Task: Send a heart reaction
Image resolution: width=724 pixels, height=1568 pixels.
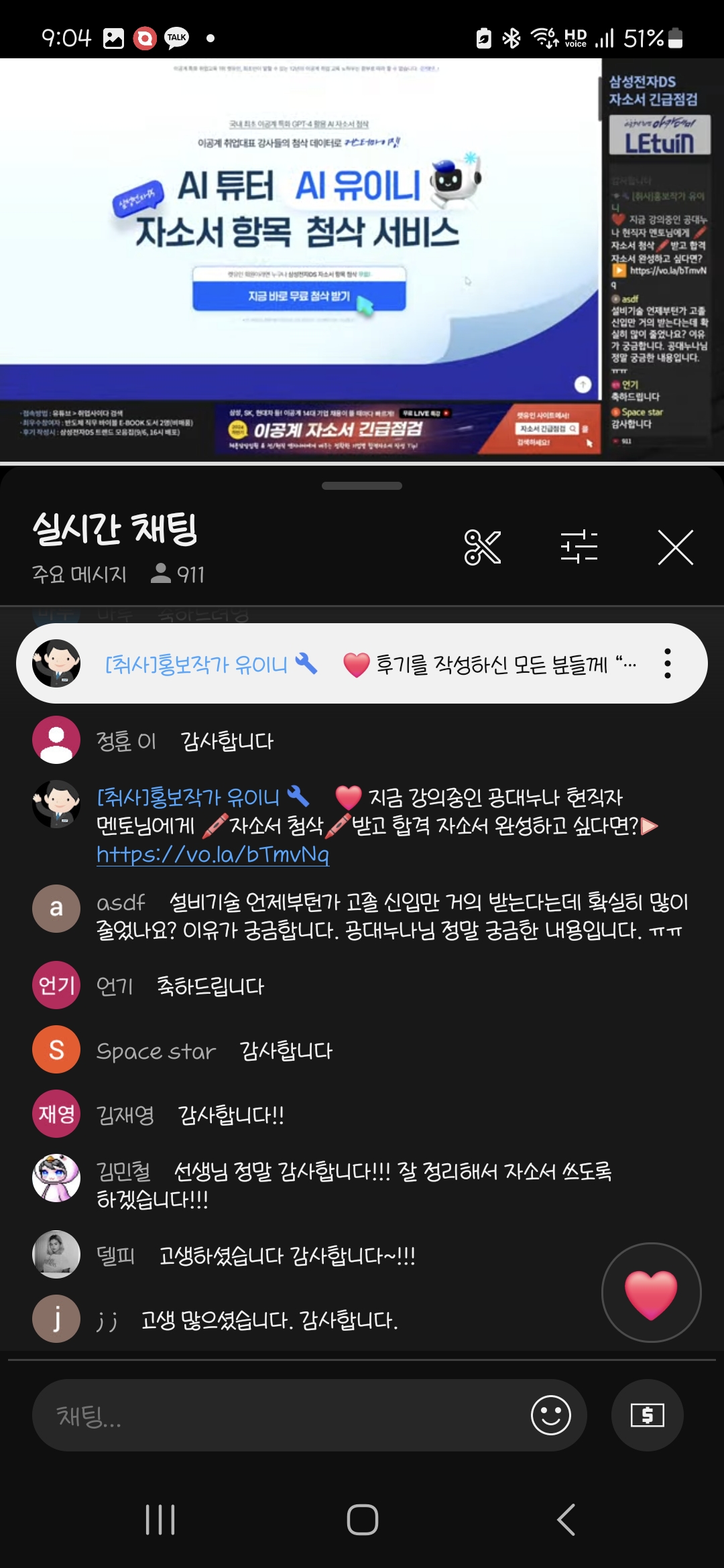Action: [x=651, y=1293]
